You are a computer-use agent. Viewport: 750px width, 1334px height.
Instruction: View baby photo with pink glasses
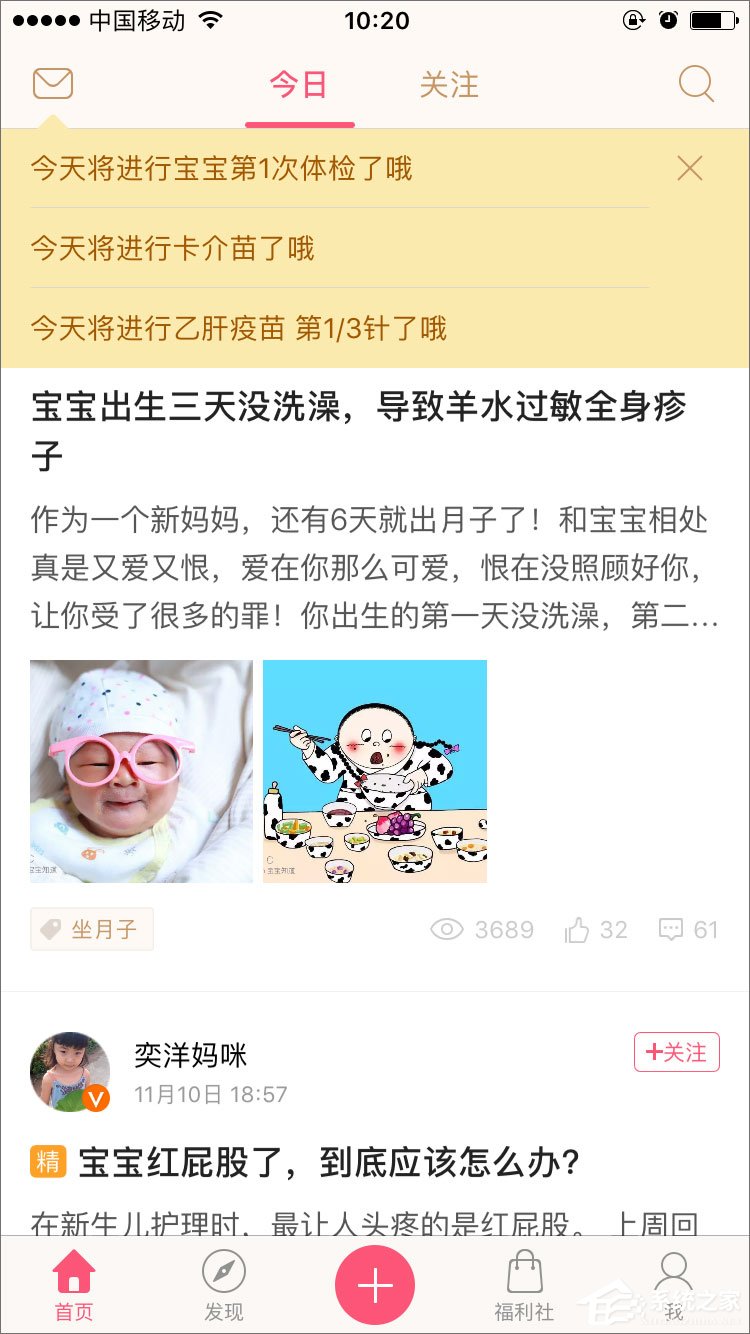coord(141,771)
